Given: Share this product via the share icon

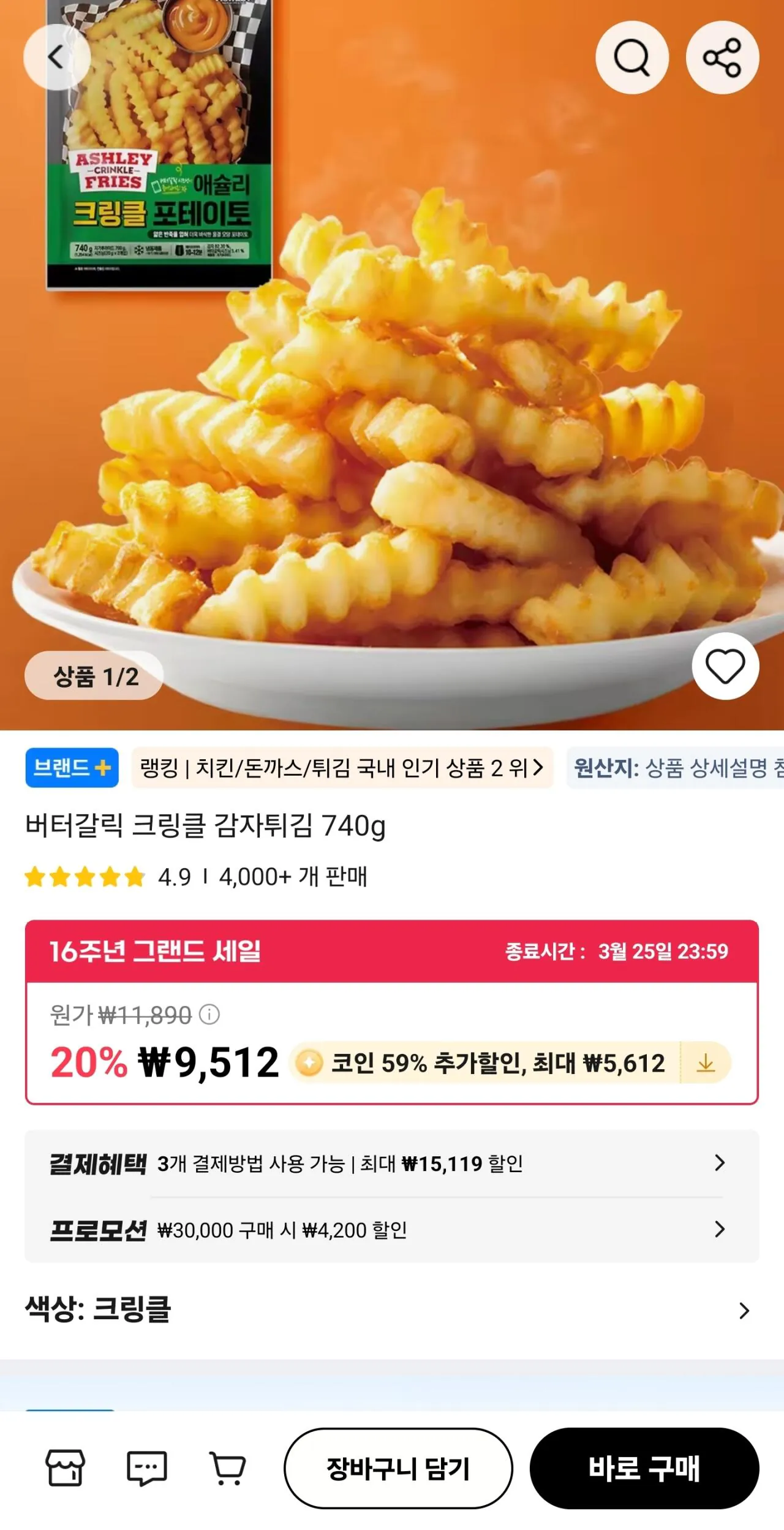Looking at the screenshot, I should tap(723, 57).
